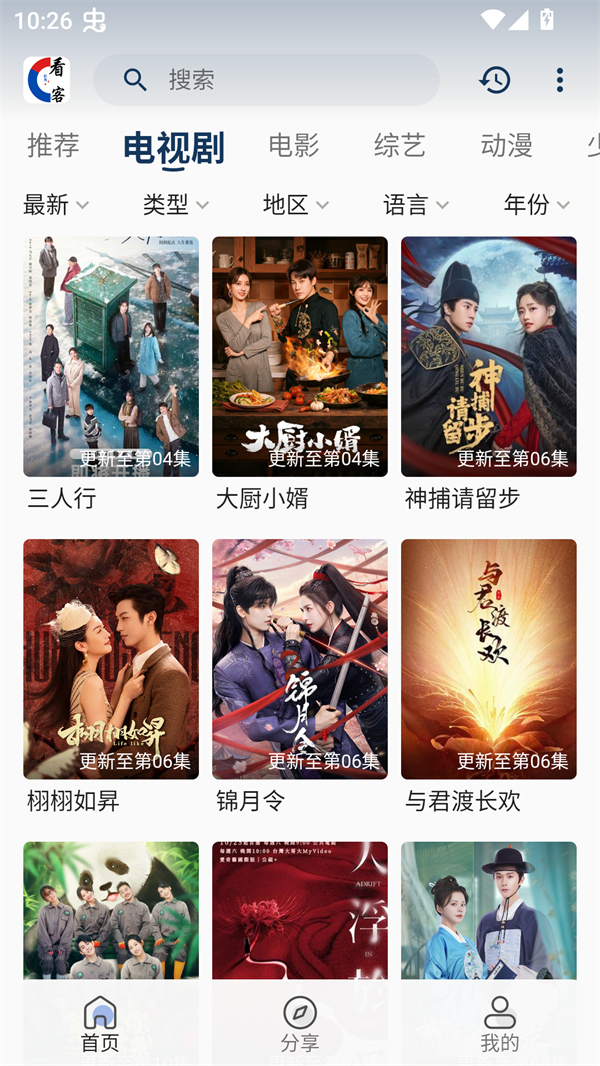
Task: Open the drama 大厨小婿
Action: 300,357
